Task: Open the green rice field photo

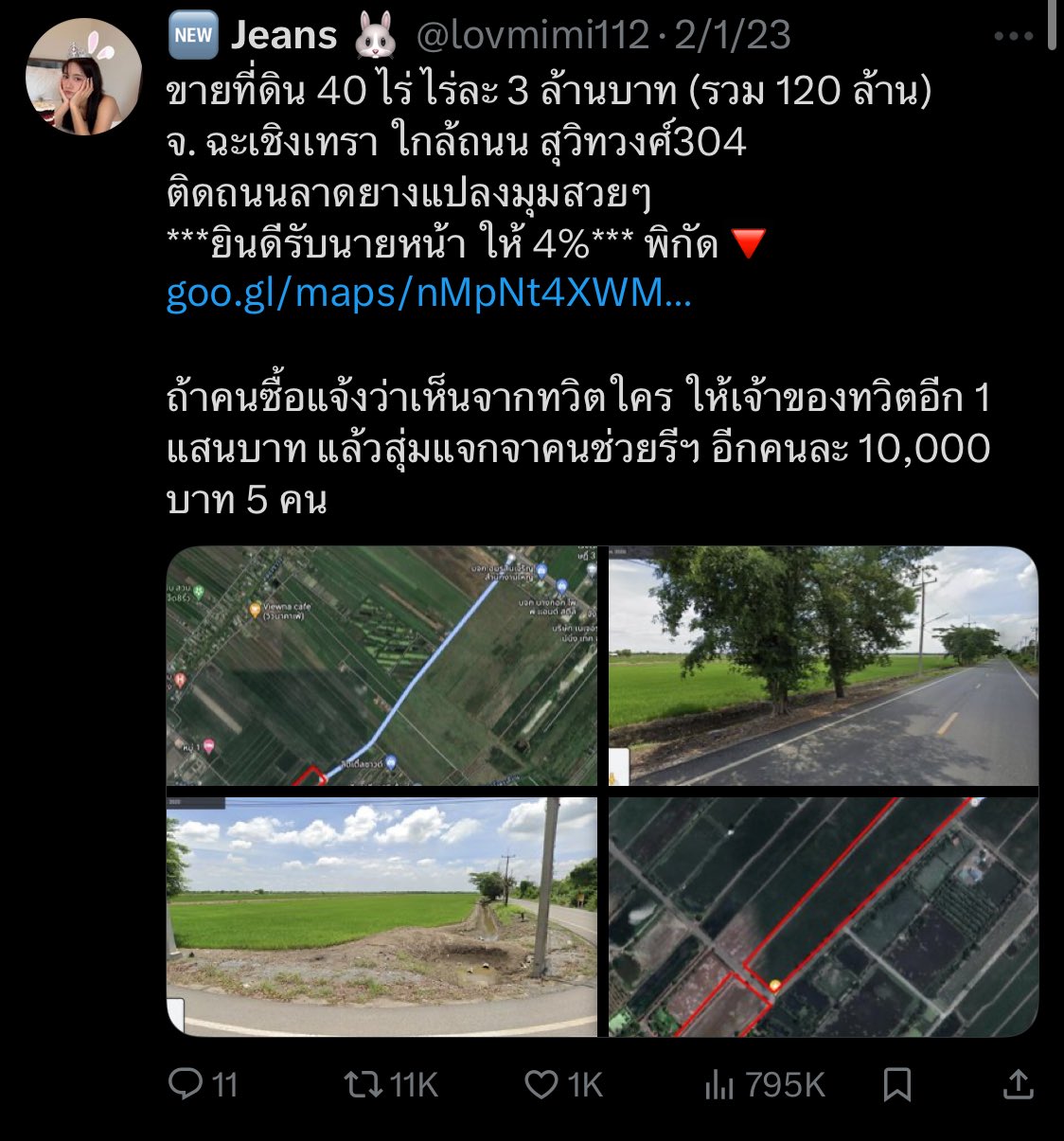Action: pyautogui.click(x=381, y=917)
